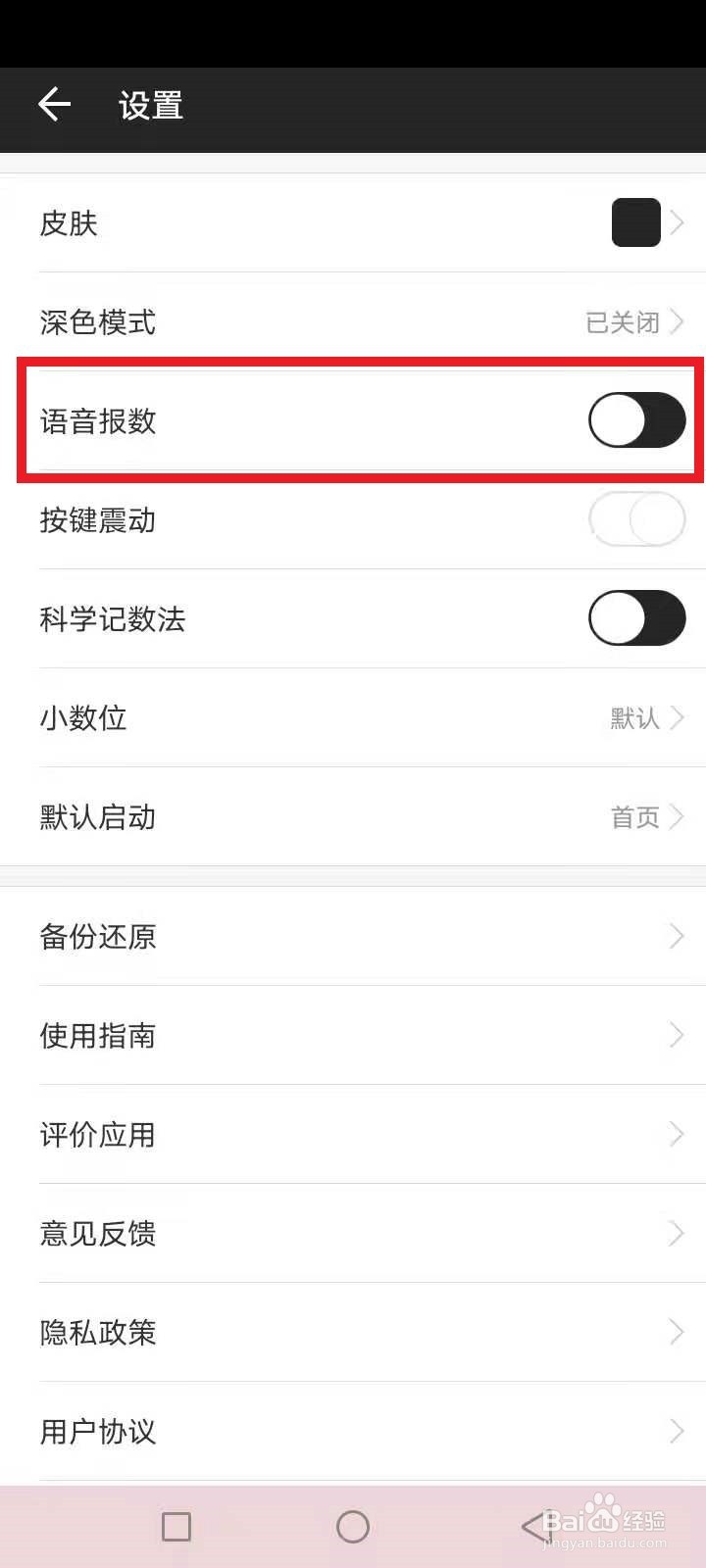Go home using the circle navigation icon
Screen dimensions: 706x1568
click(x=352, y=1526)
